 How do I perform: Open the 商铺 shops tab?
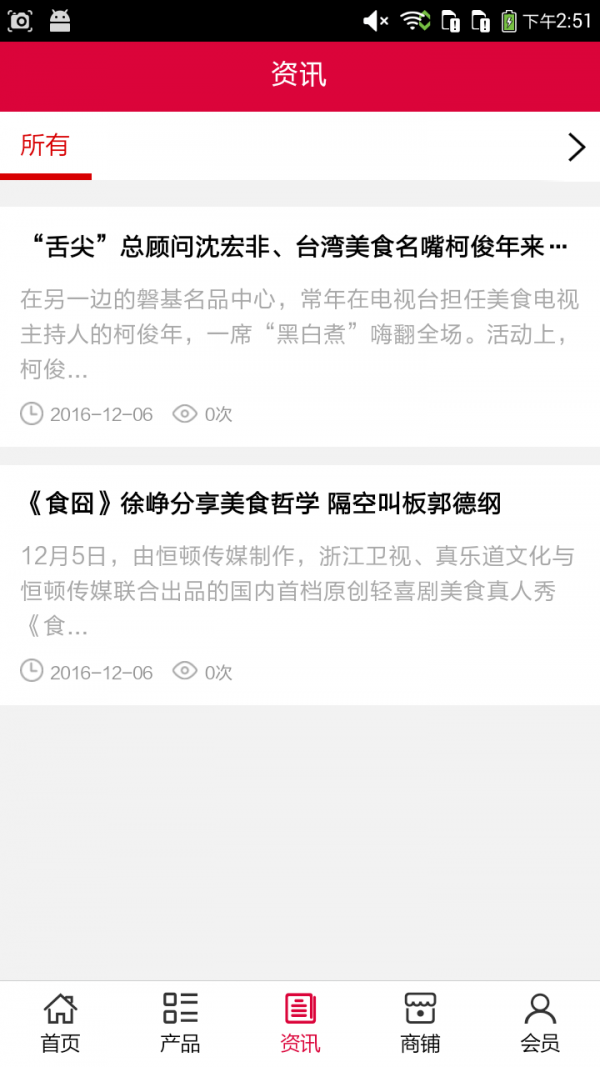420,1023
